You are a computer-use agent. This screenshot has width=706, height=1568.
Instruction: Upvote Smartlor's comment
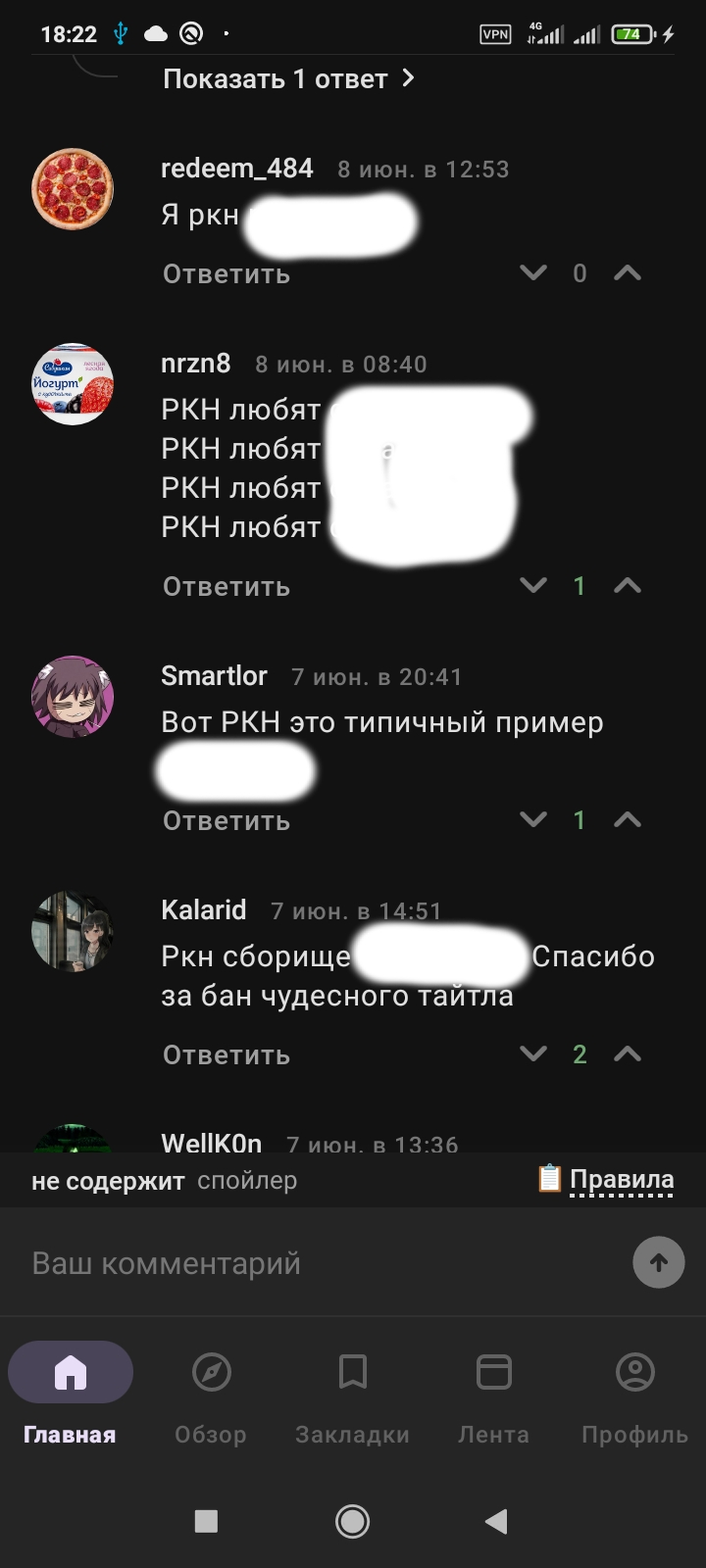[628, 819]
